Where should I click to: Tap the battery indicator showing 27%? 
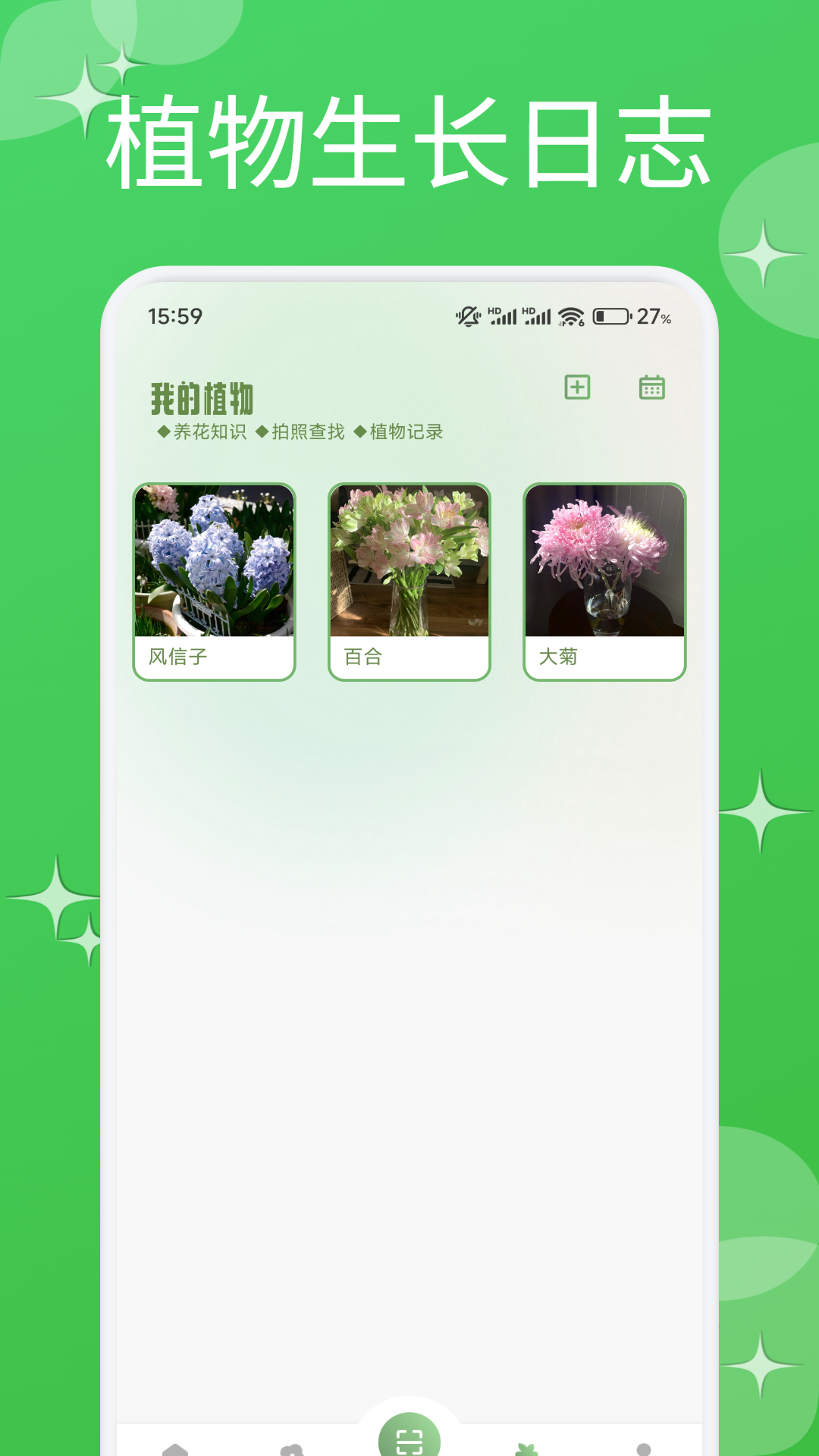[x=610, y=315]
